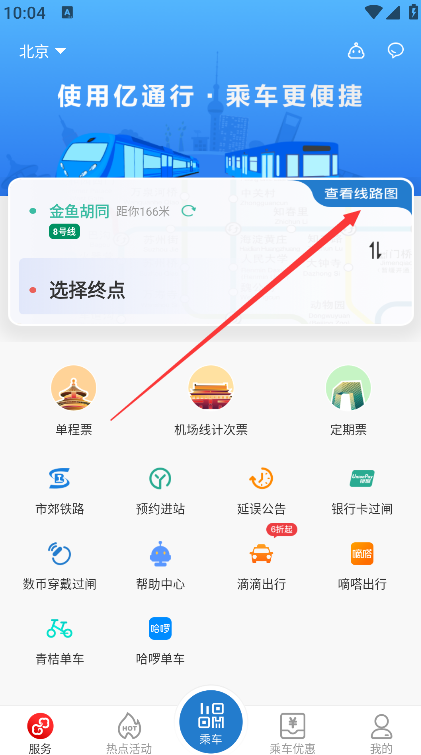Open 哈啰单车 bike service
Screen dimensions: 421x755
point(160,641)
